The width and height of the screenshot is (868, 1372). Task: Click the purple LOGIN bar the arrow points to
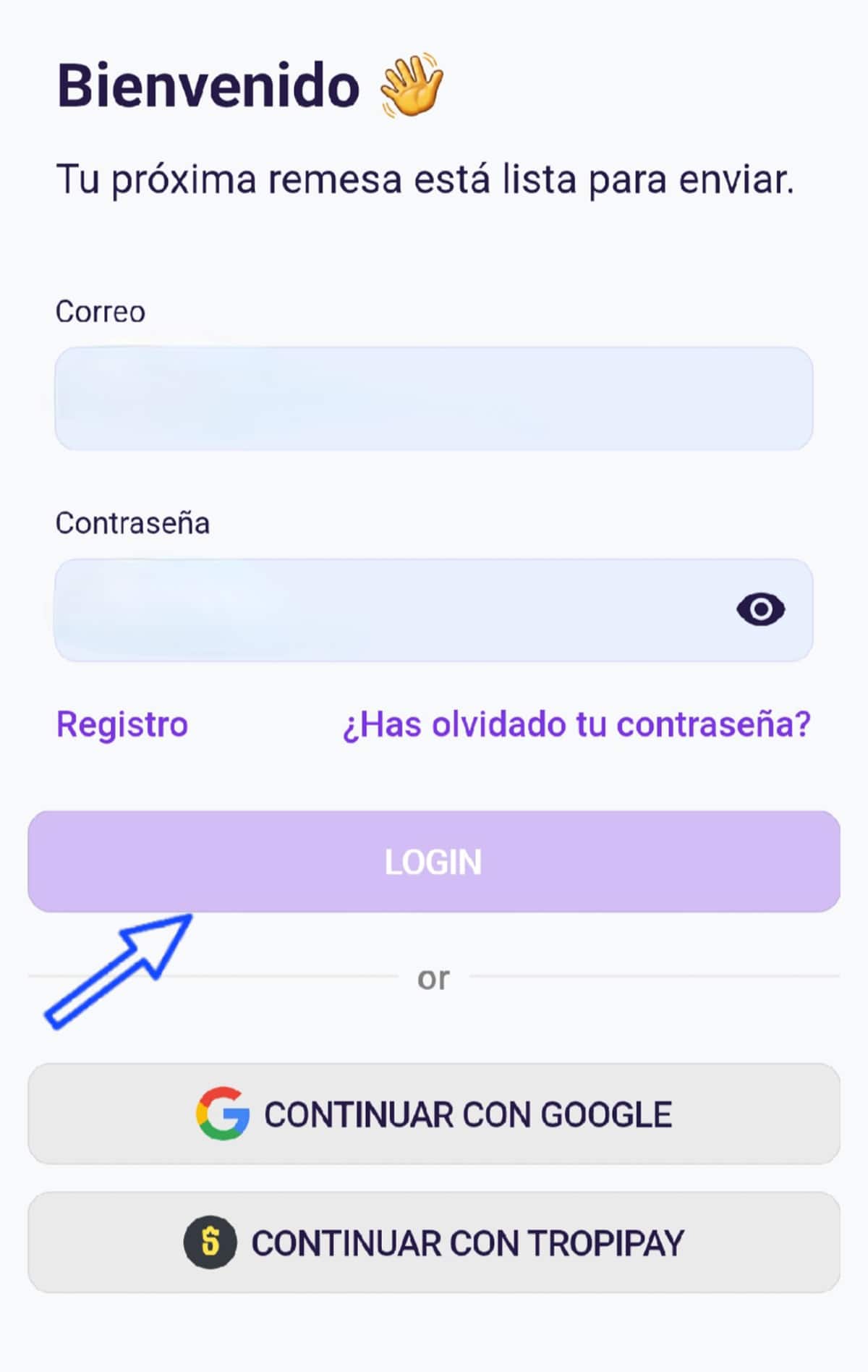point(434,861)
